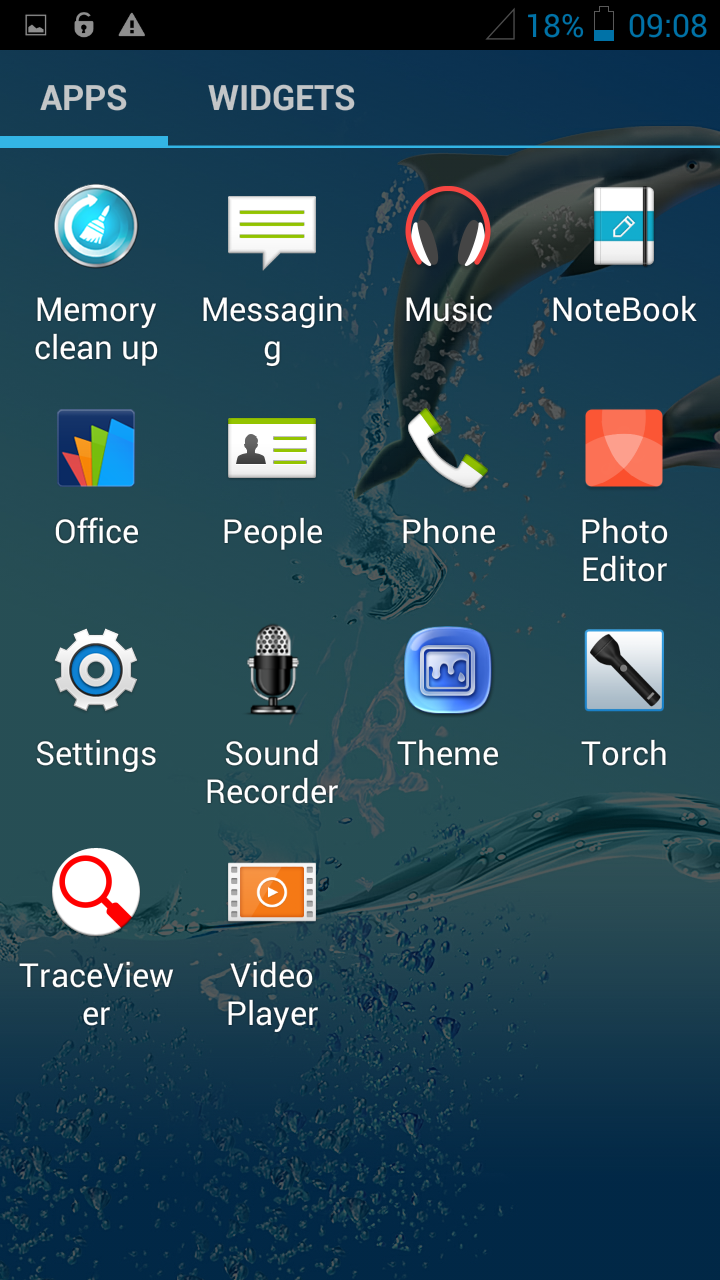The width and height of the screenshot is (720, 1280).
Task: Switch to the Widgets tab
Action: click(x=281, y=98)
